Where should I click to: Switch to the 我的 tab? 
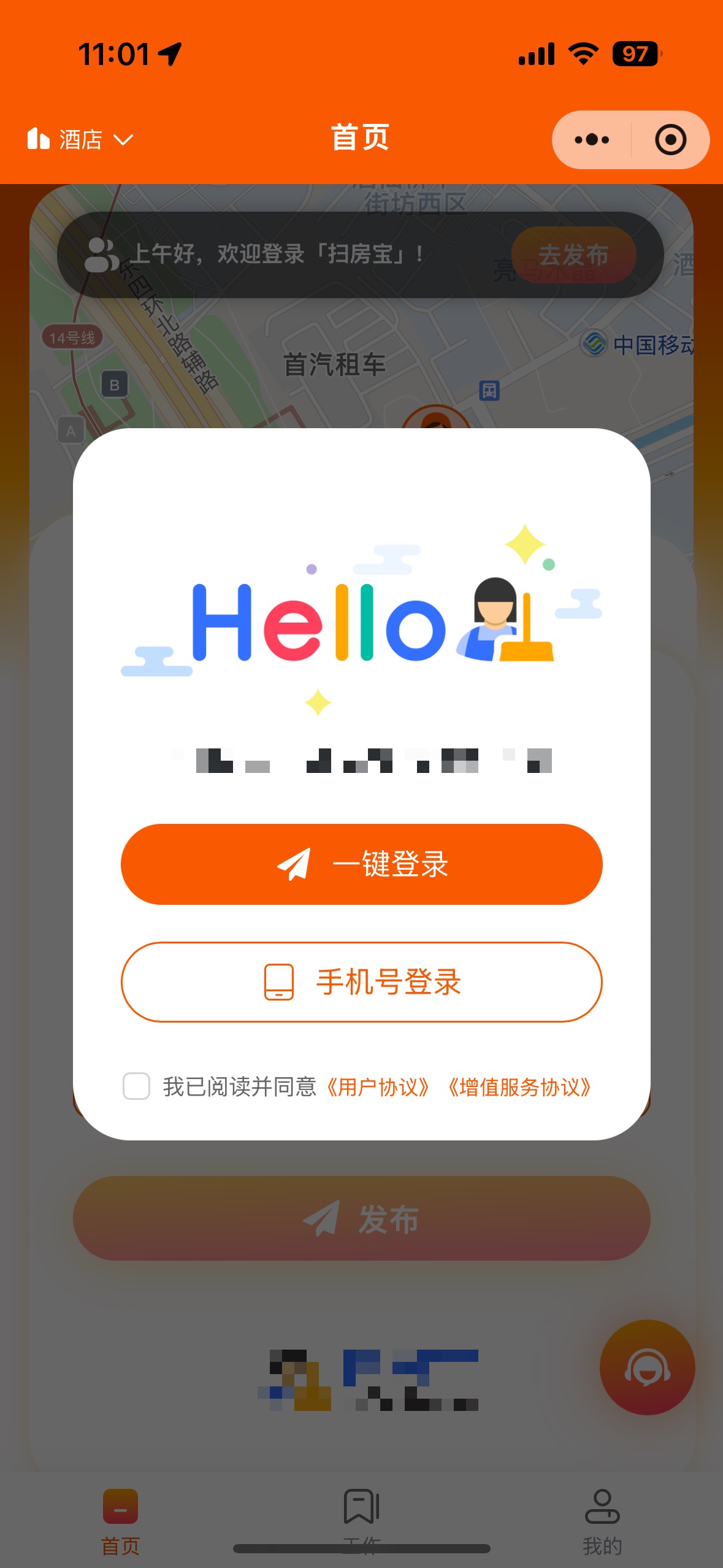602,1519
